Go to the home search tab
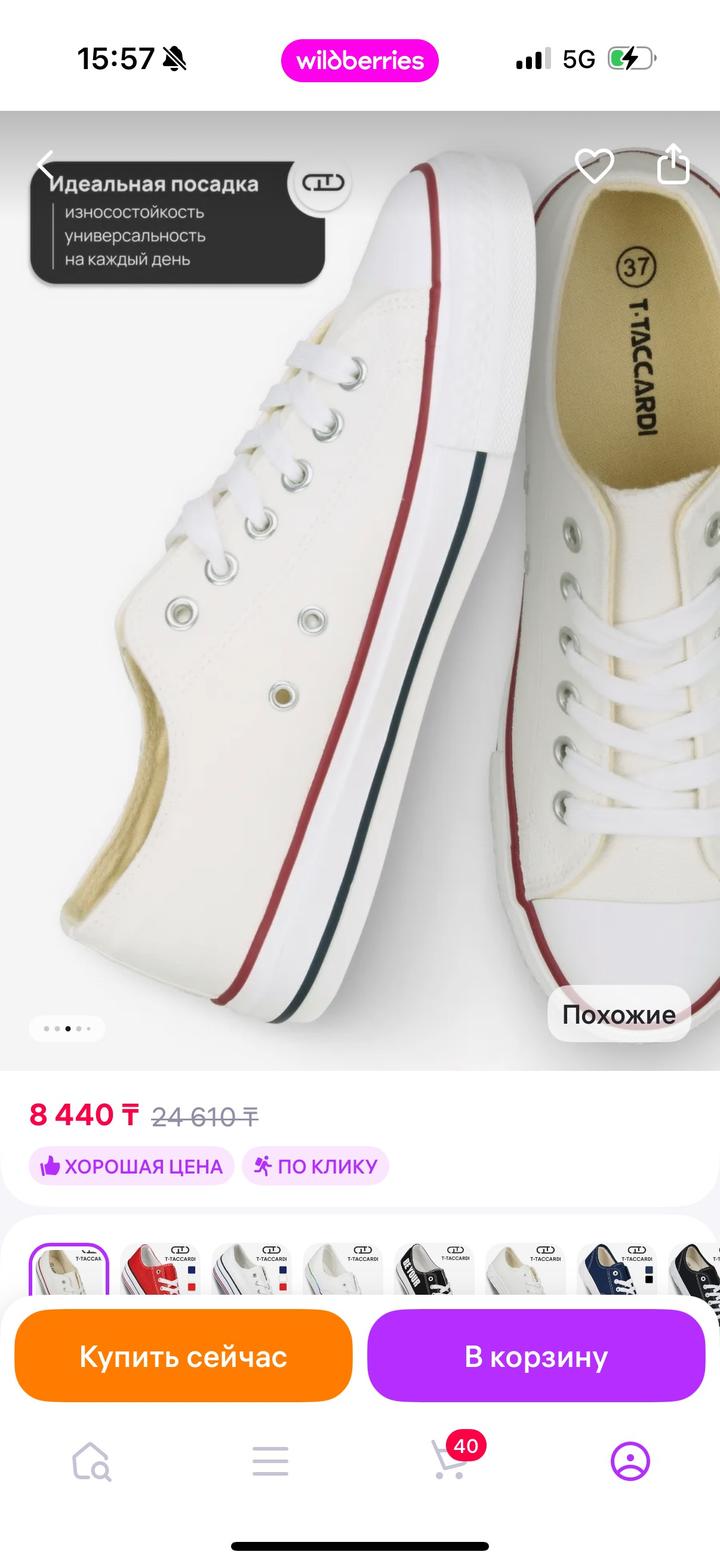Image resolution: width=720 pixels, height=1565 pixels. pyautogui.click(x=91, y=1461)
